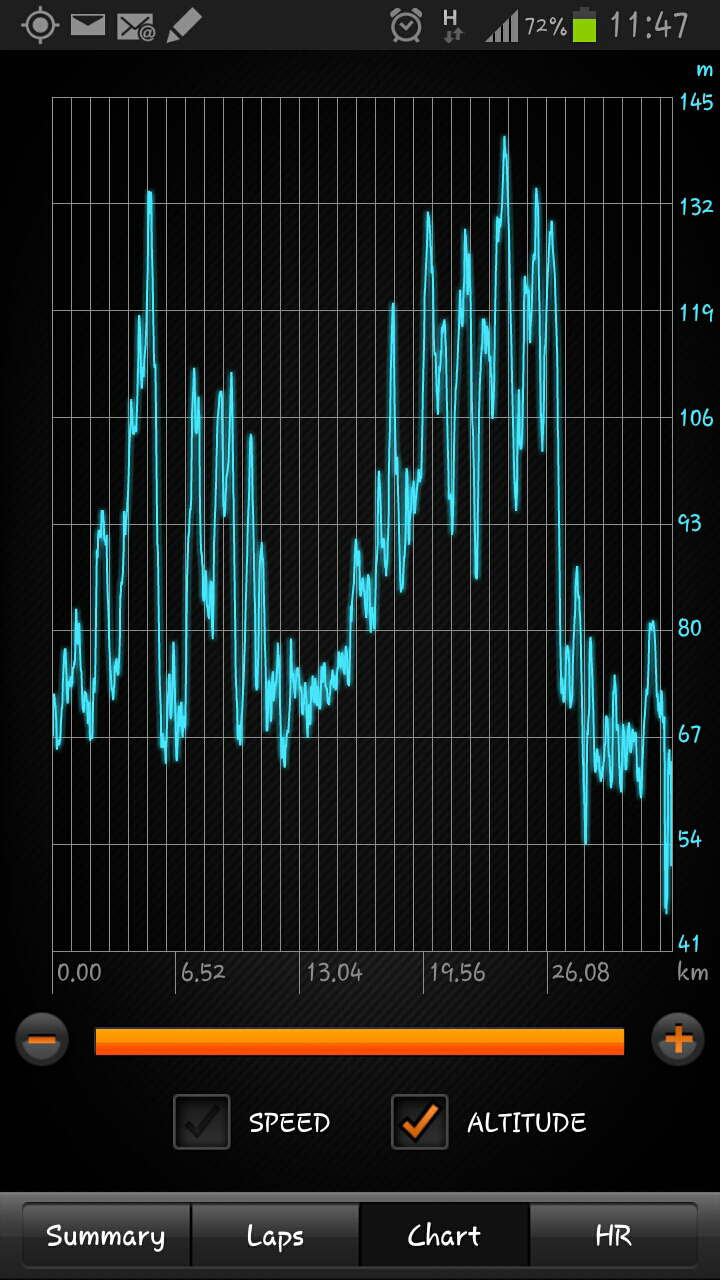Tap the minus zoom-out button

click(42, 1040)
